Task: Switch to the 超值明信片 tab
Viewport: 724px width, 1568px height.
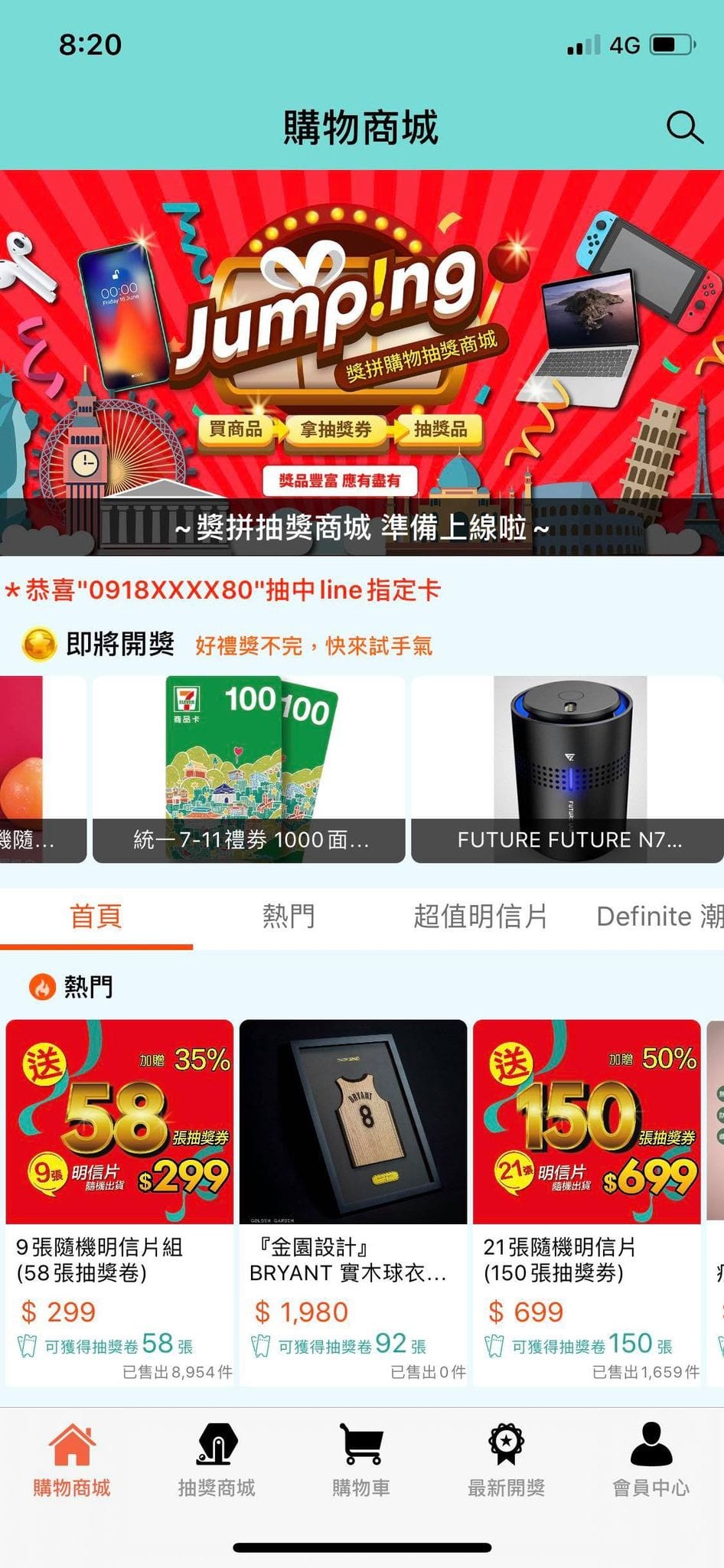Action: [x=480, y=916]
